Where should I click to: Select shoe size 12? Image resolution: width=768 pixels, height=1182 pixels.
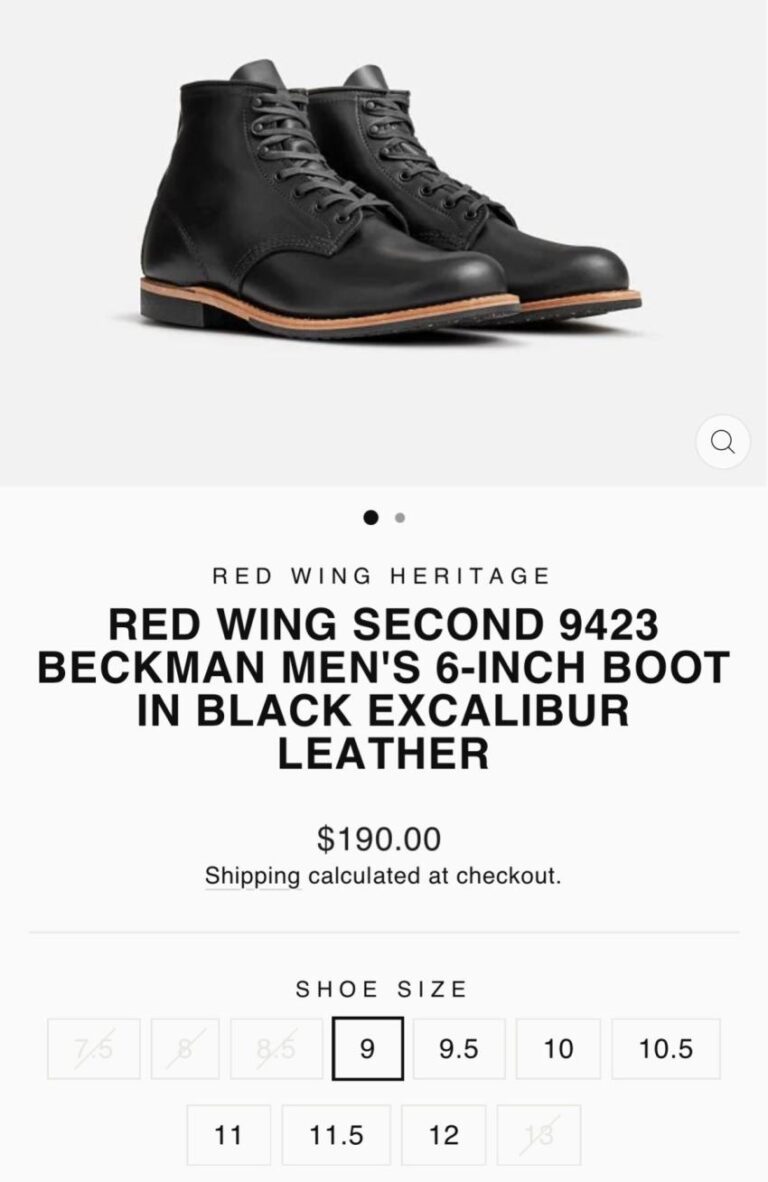coord(443,1135)
